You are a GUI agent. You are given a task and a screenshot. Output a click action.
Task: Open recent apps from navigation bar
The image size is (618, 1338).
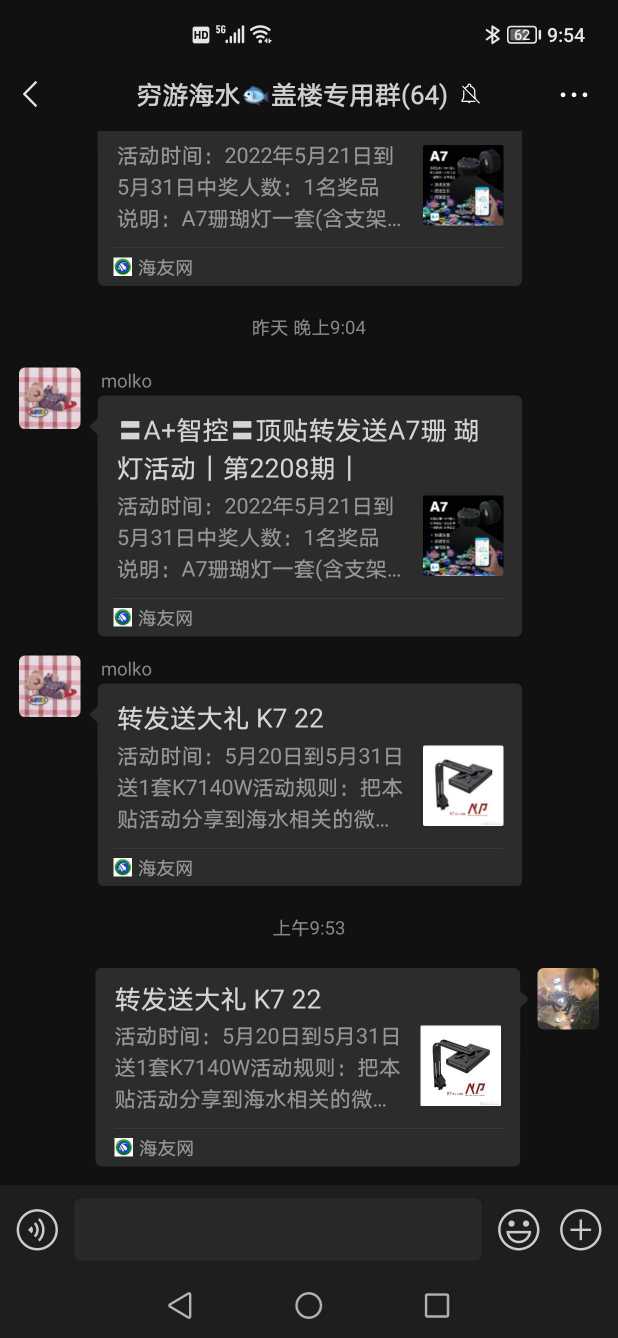click(437, 1305)
